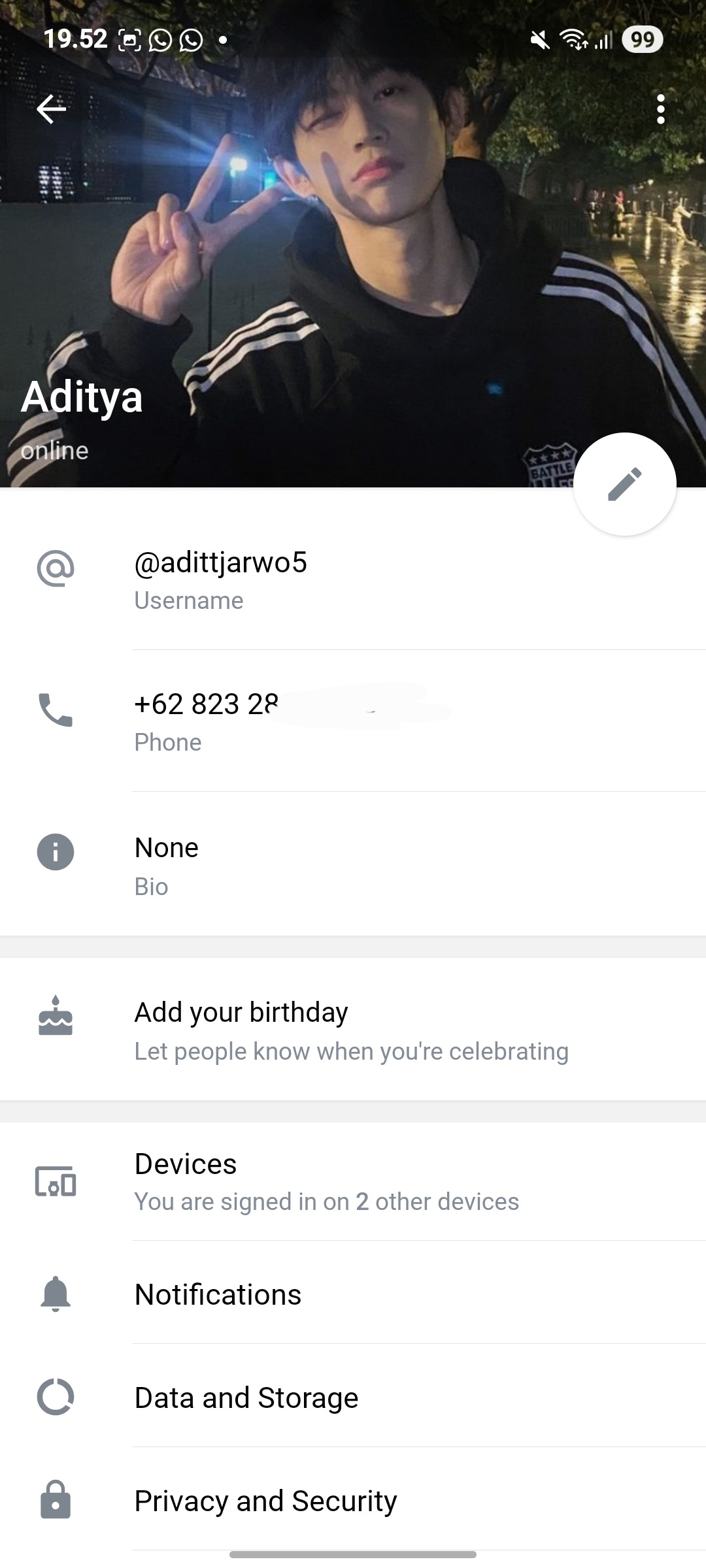Open Privacy and Security
Screen dimensions: 706x1568
coord(353,1500)
